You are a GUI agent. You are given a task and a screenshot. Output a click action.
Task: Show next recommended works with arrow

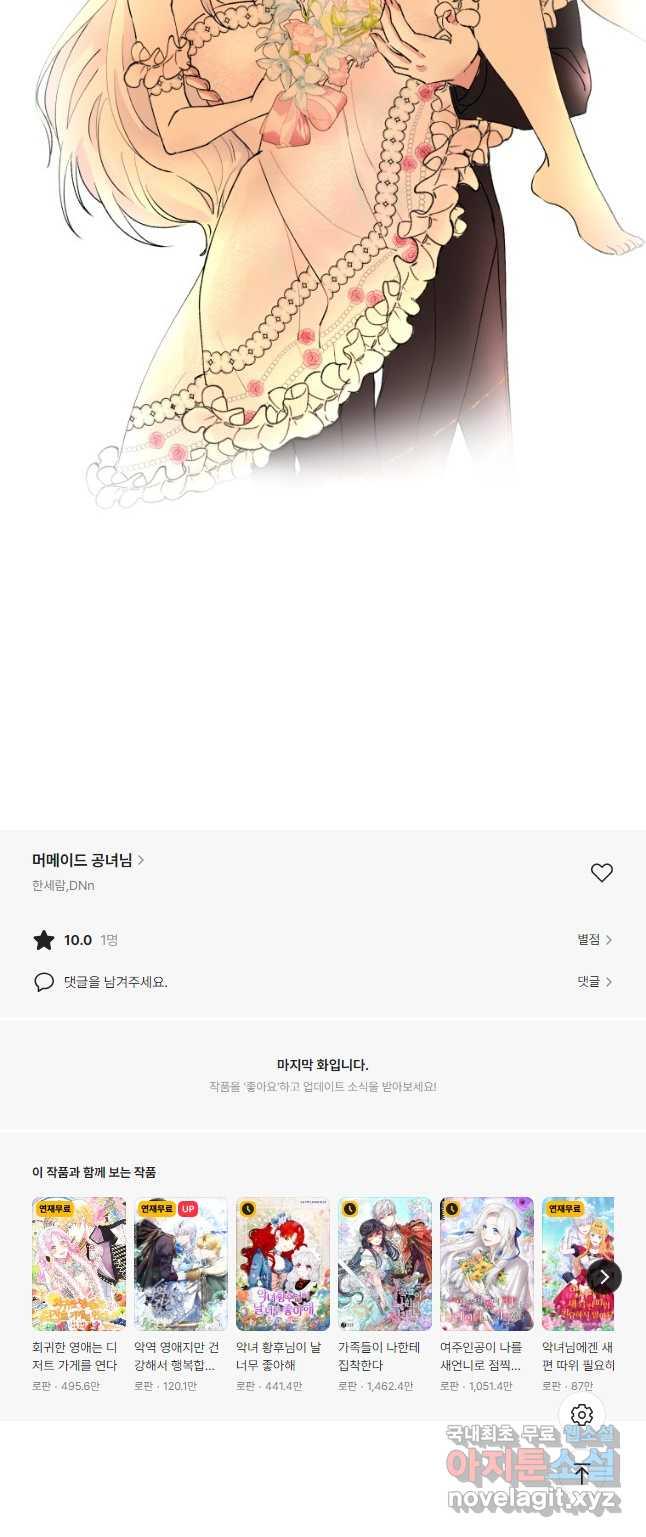tap(604, 1277)
